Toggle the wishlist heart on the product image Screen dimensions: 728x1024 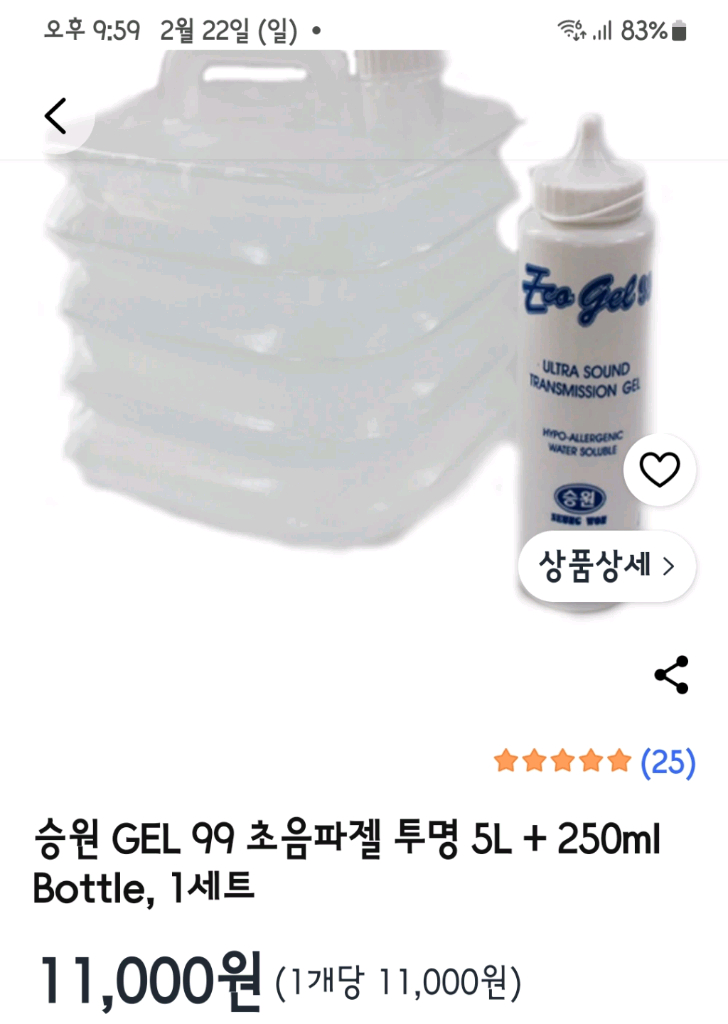coord(662,470)
